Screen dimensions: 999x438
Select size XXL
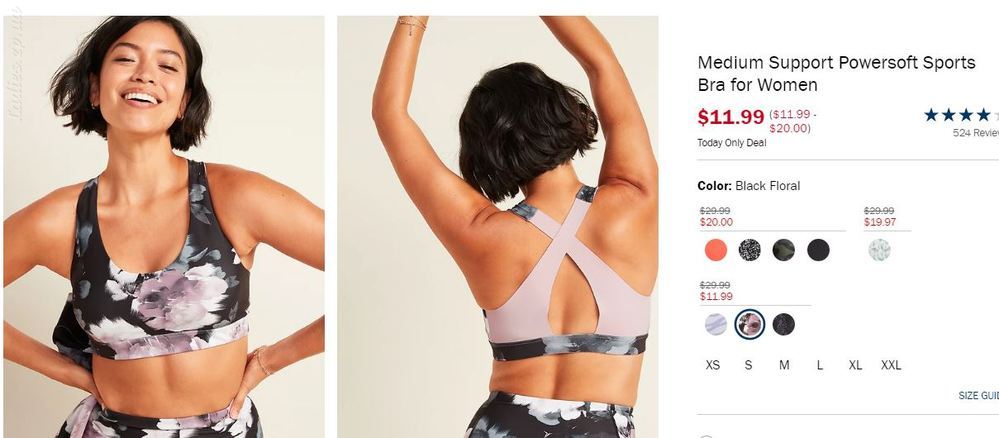tap(891, 365)
